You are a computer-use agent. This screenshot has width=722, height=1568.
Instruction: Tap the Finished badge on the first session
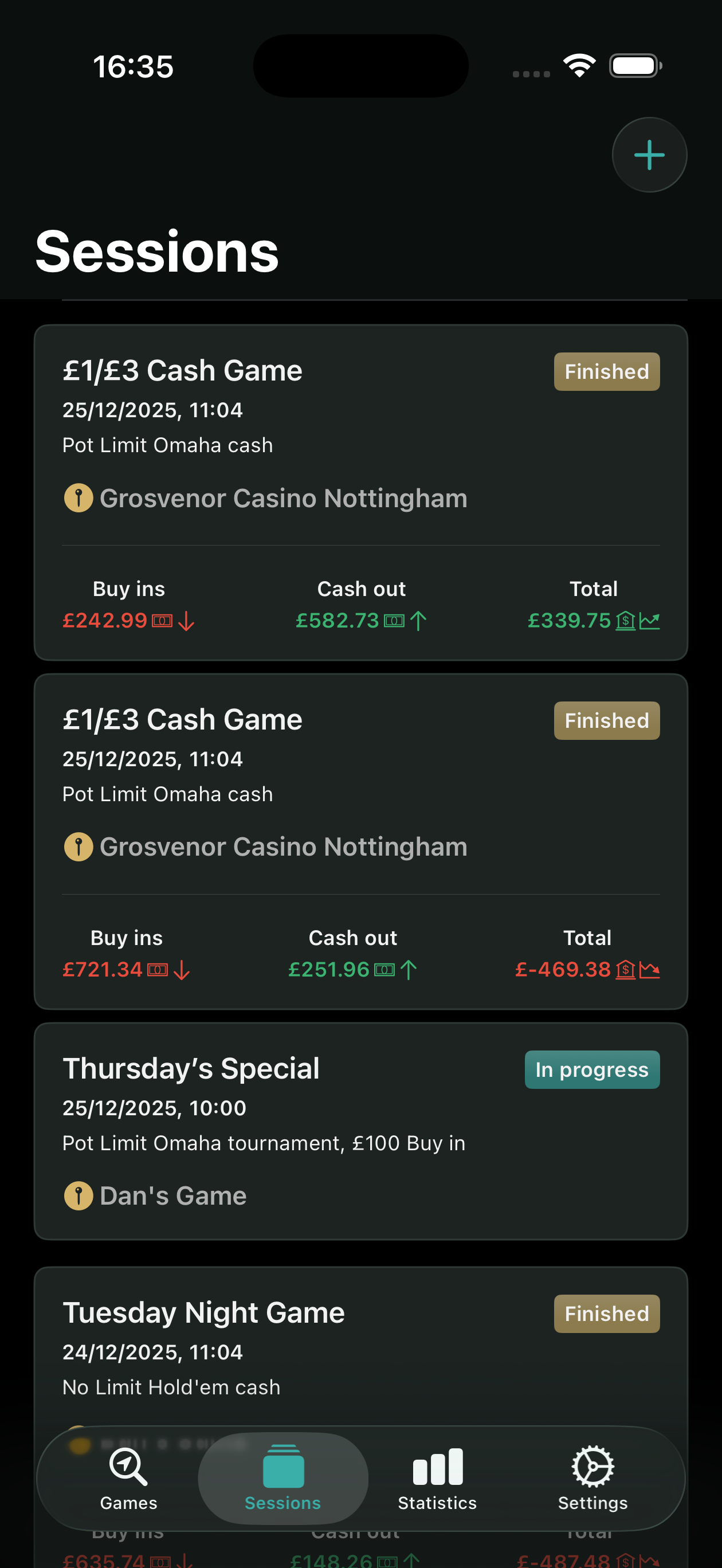[x=606, y=371]
